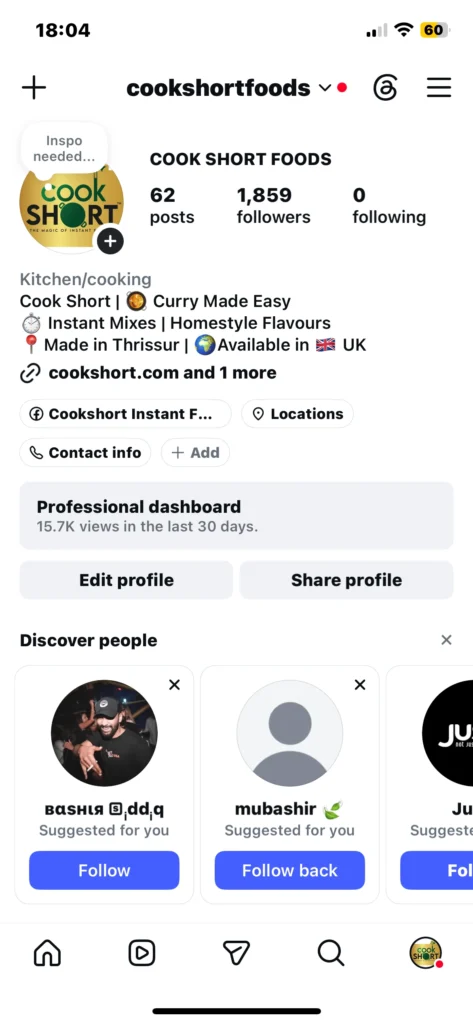
Task: Dismiss the mubashir suggestion card
Action: pyautogui.click(x=360, y=684)
